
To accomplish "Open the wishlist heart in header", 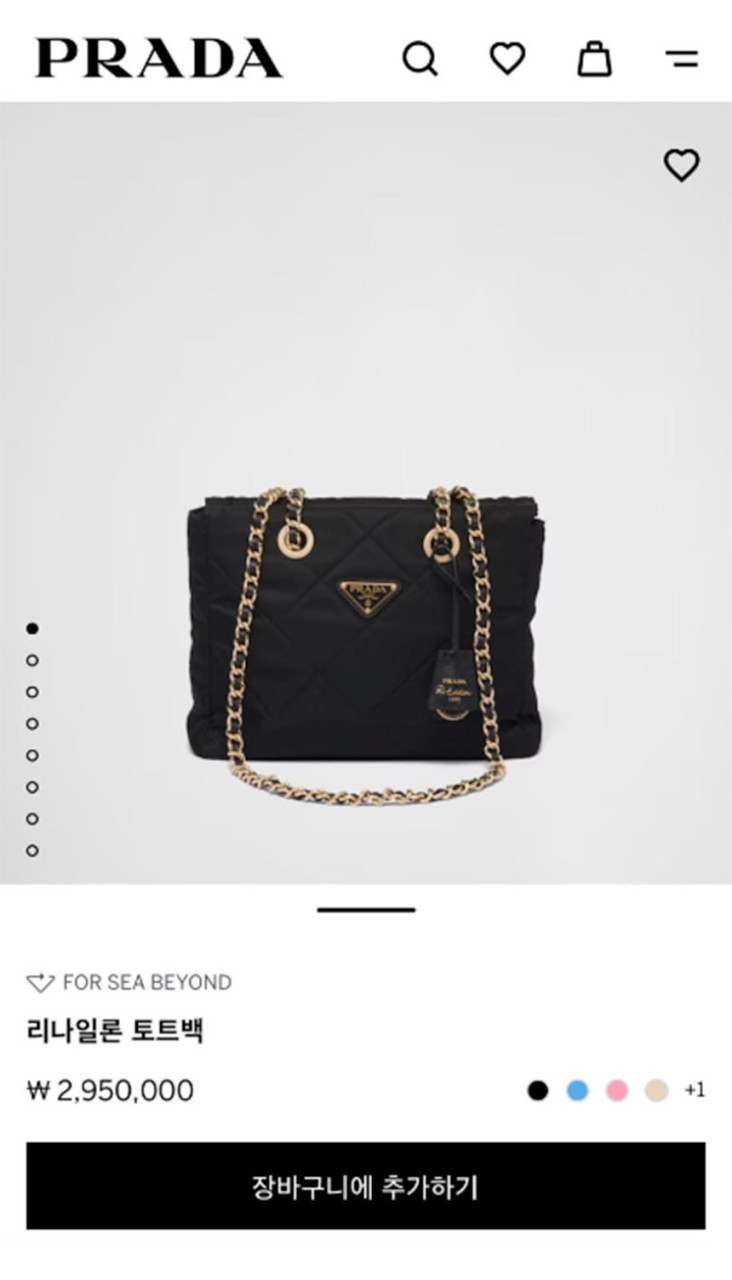I will pos(507,59).
